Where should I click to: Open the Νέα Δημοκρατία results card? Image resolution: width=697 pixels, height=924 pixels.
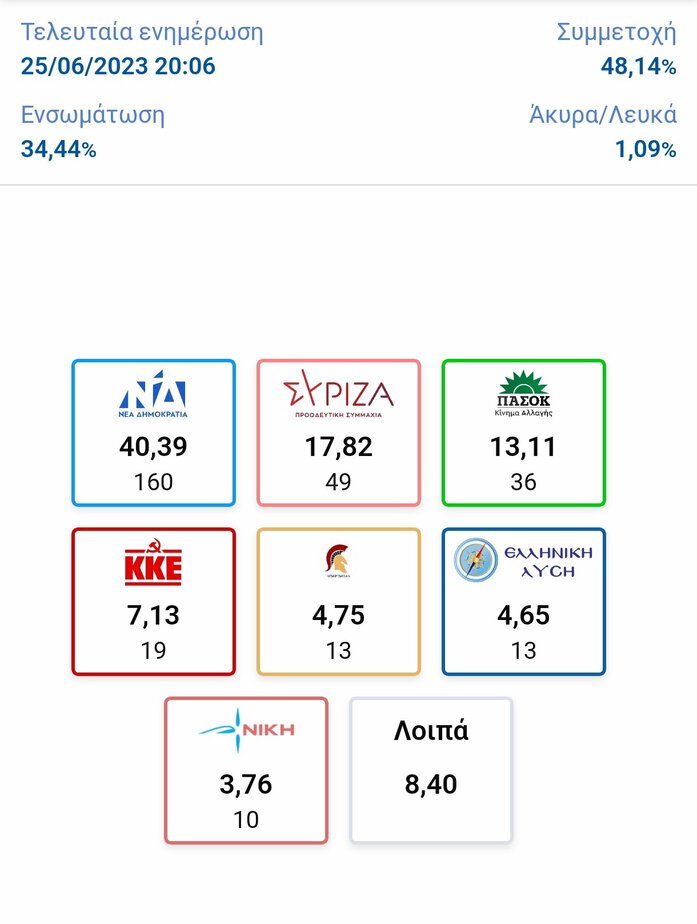click(x=153, y=432)
